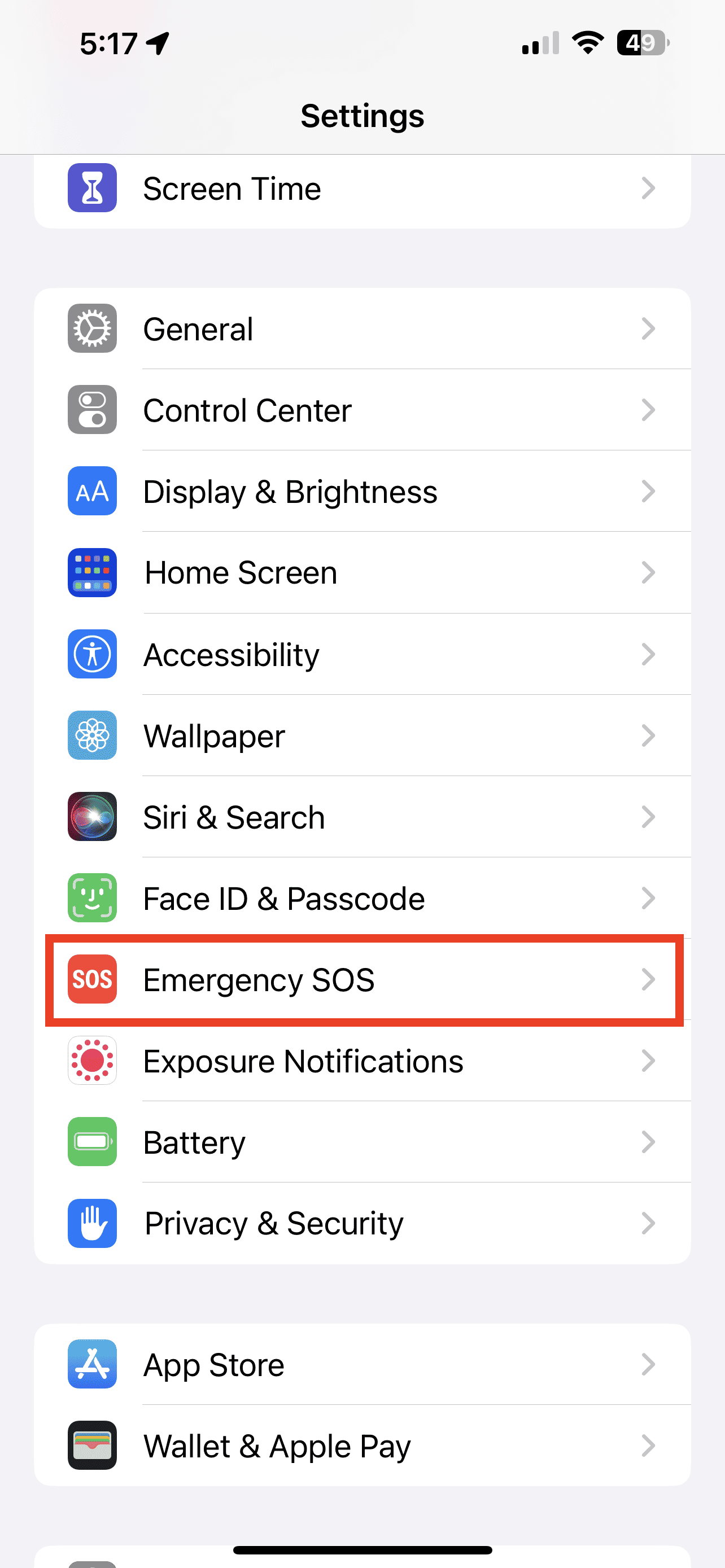Image resolution: width=725 pixels, height=1568 pixels.
Task: Go to Face ID & Passcode
Action: coord(362,899)
